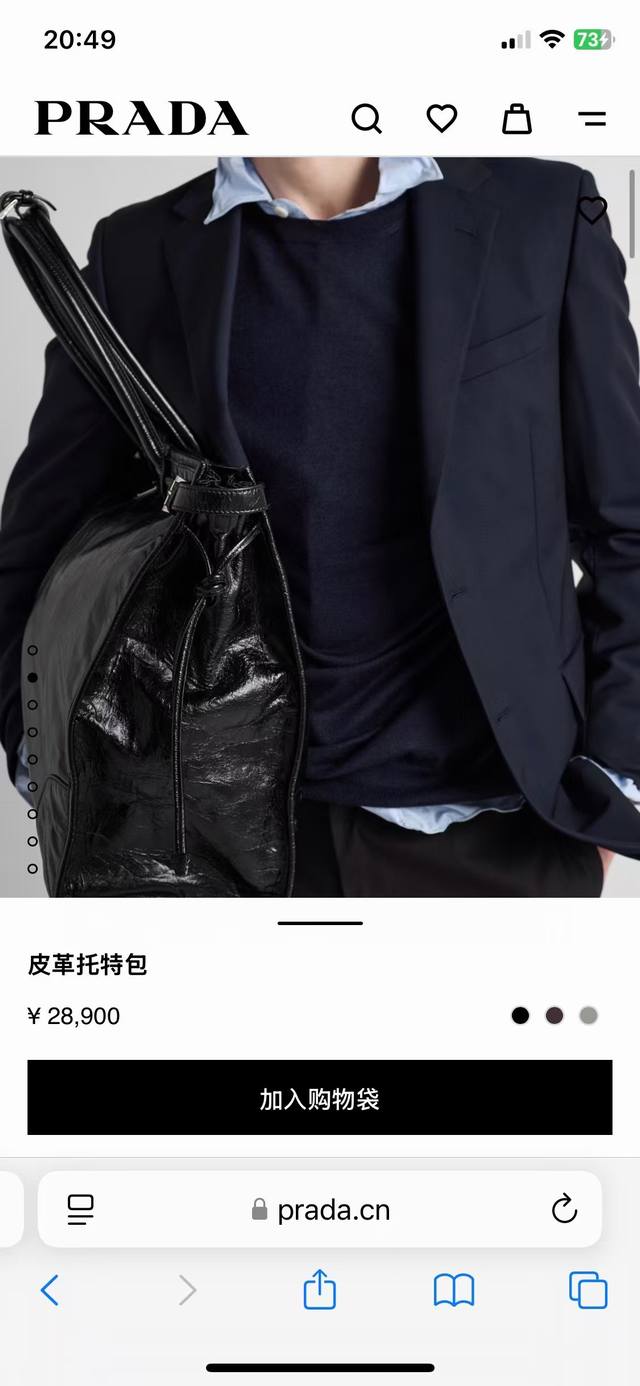Viewport: 640px width, 1386px height.
Task: Open Safari bookmarks
Action: (x=453, y=1290)
